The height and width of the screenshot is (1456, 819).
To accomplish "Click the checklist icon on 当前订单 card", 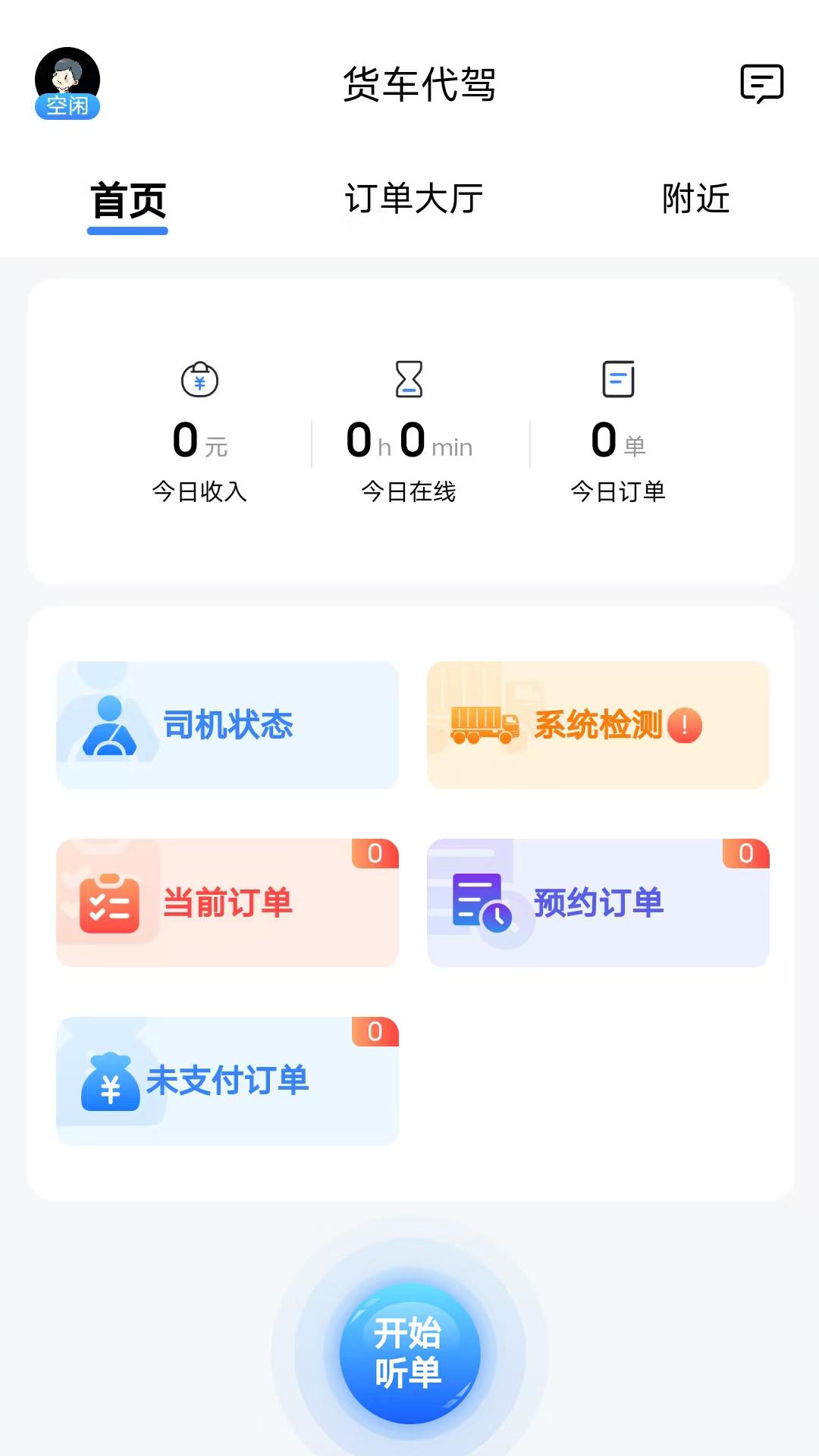I will tap(111, 902).
